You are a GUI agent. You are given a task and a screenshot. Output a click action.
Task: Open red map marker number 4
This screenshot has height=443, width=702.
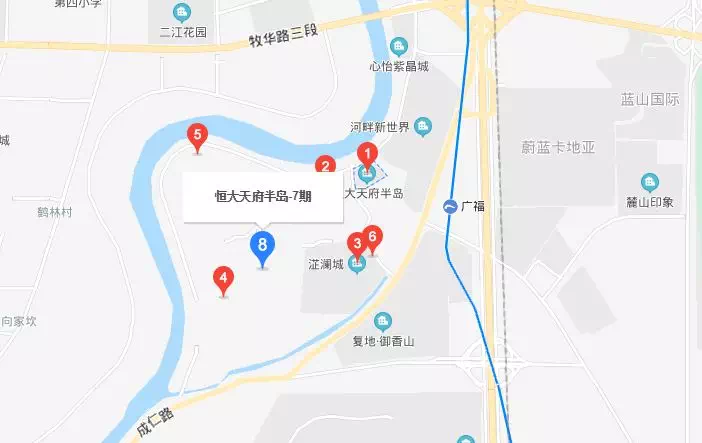click(224, 279)
